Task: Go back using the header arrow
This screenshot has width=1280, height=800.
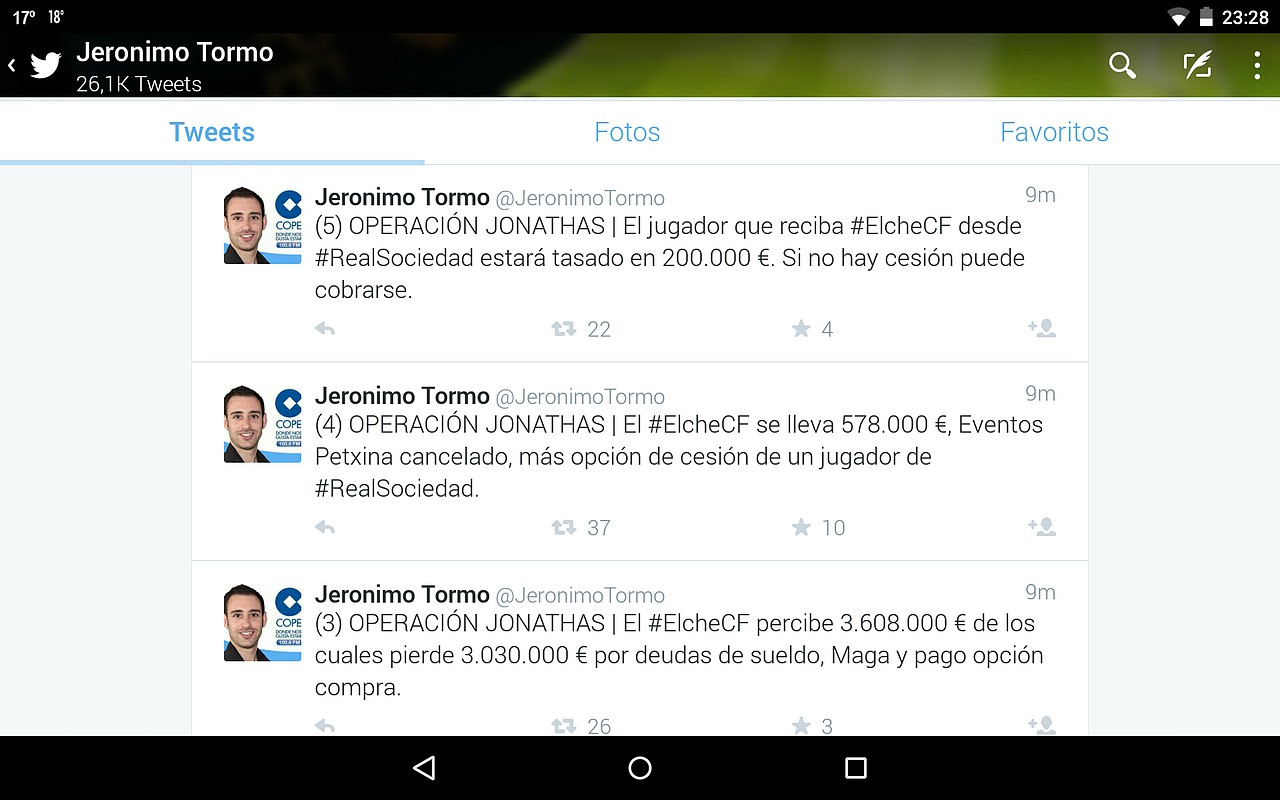Action: 13,66
